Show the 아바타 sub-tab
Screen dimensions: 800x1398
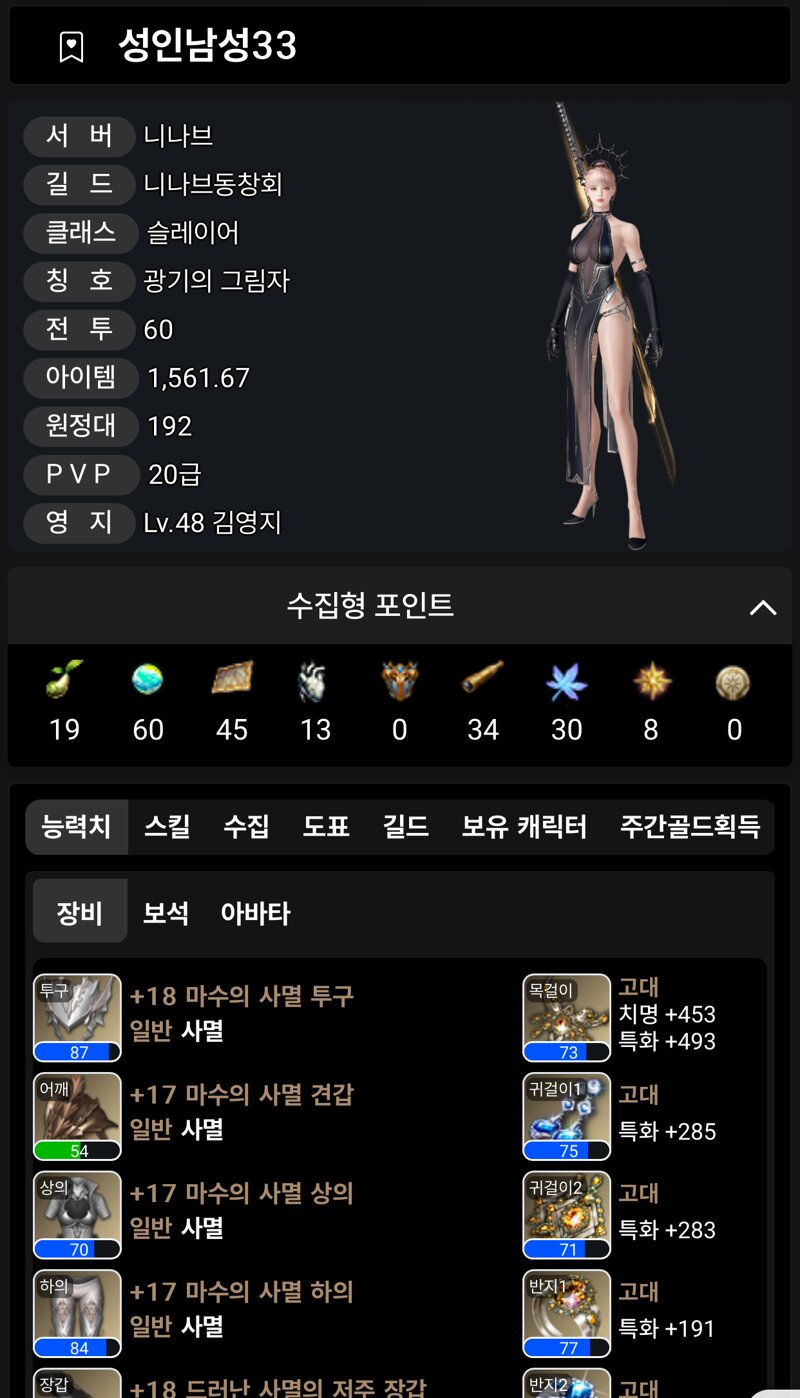pos(255,913)
